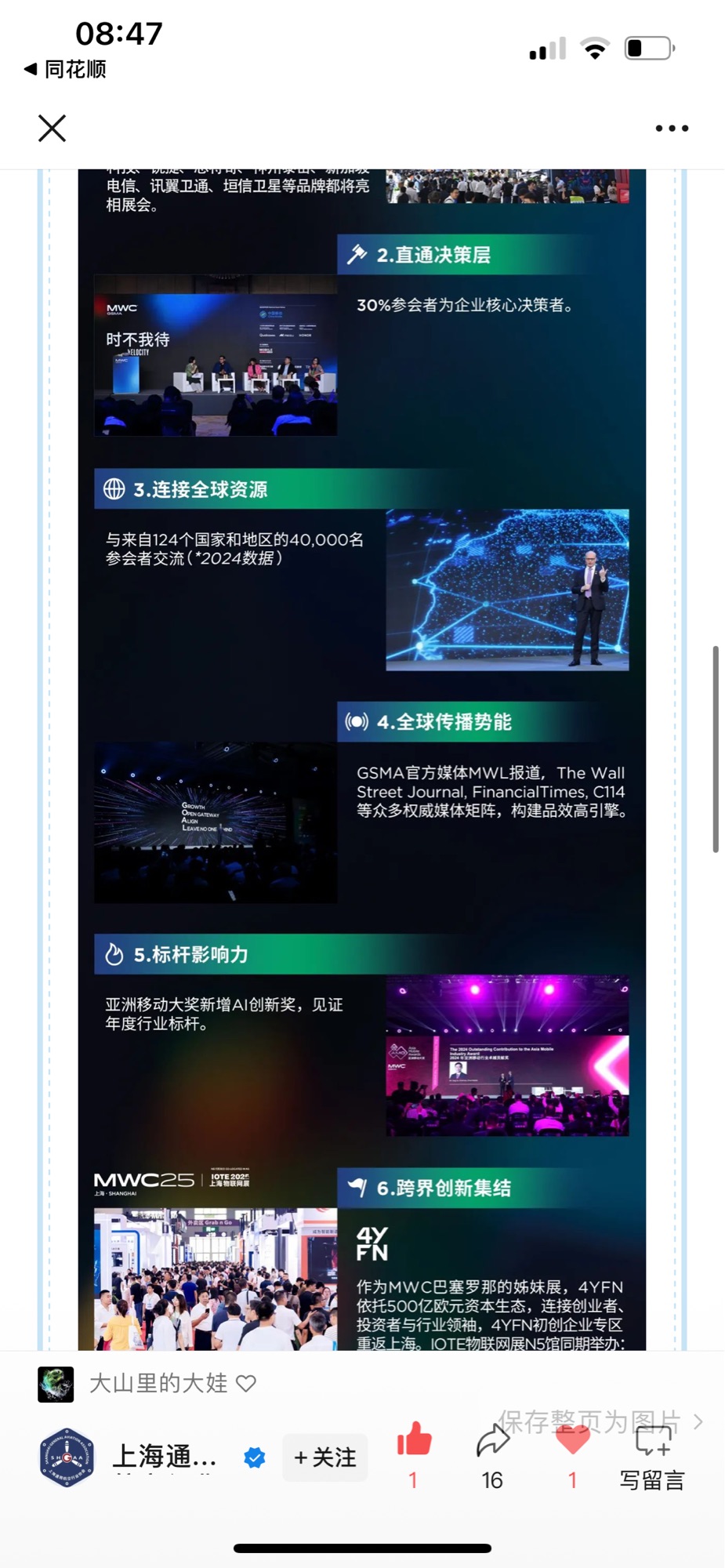Image resolution: width=725 pixels, height=1568 pixels.
Task: Share this article
Action: click(x=492, y=1441)
